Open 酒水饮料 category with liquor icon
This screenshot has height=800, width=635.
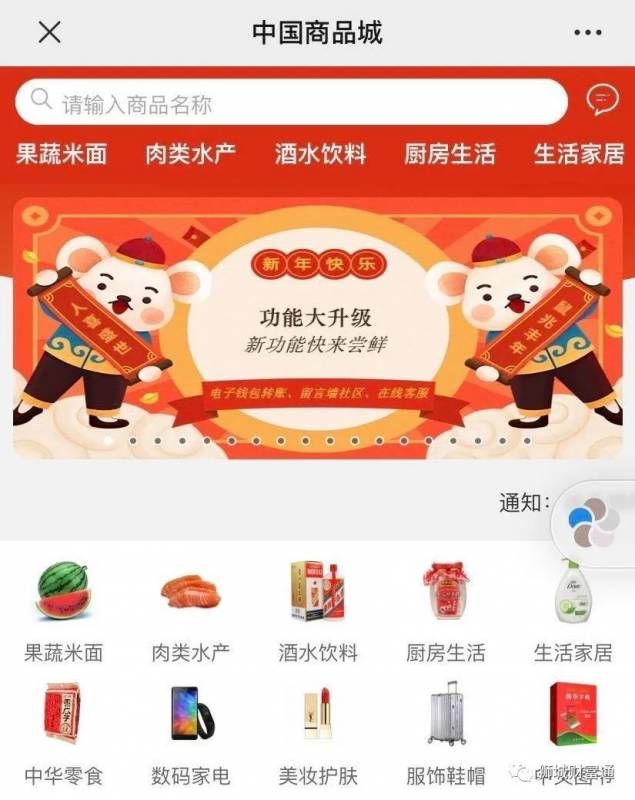[x=317, y=610]
